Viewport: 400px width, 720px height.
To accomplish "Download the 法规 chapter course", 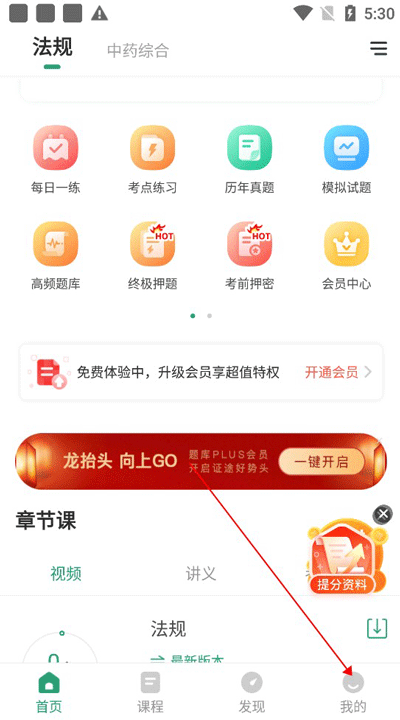I will pos(377,628).
